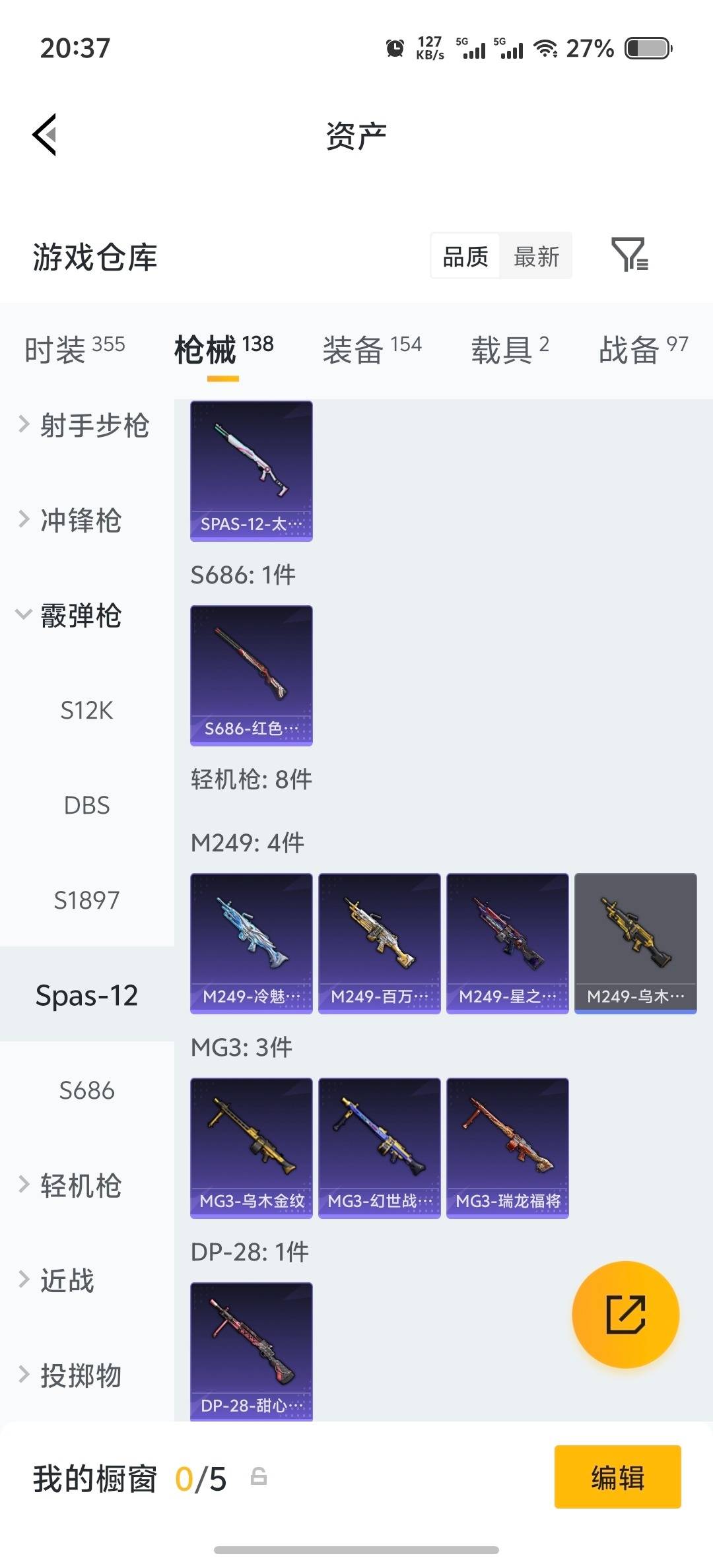This screenshot has height=1568, width=713.
Task: Collapse the 霰弹枪 category
Action: (81, 616)
